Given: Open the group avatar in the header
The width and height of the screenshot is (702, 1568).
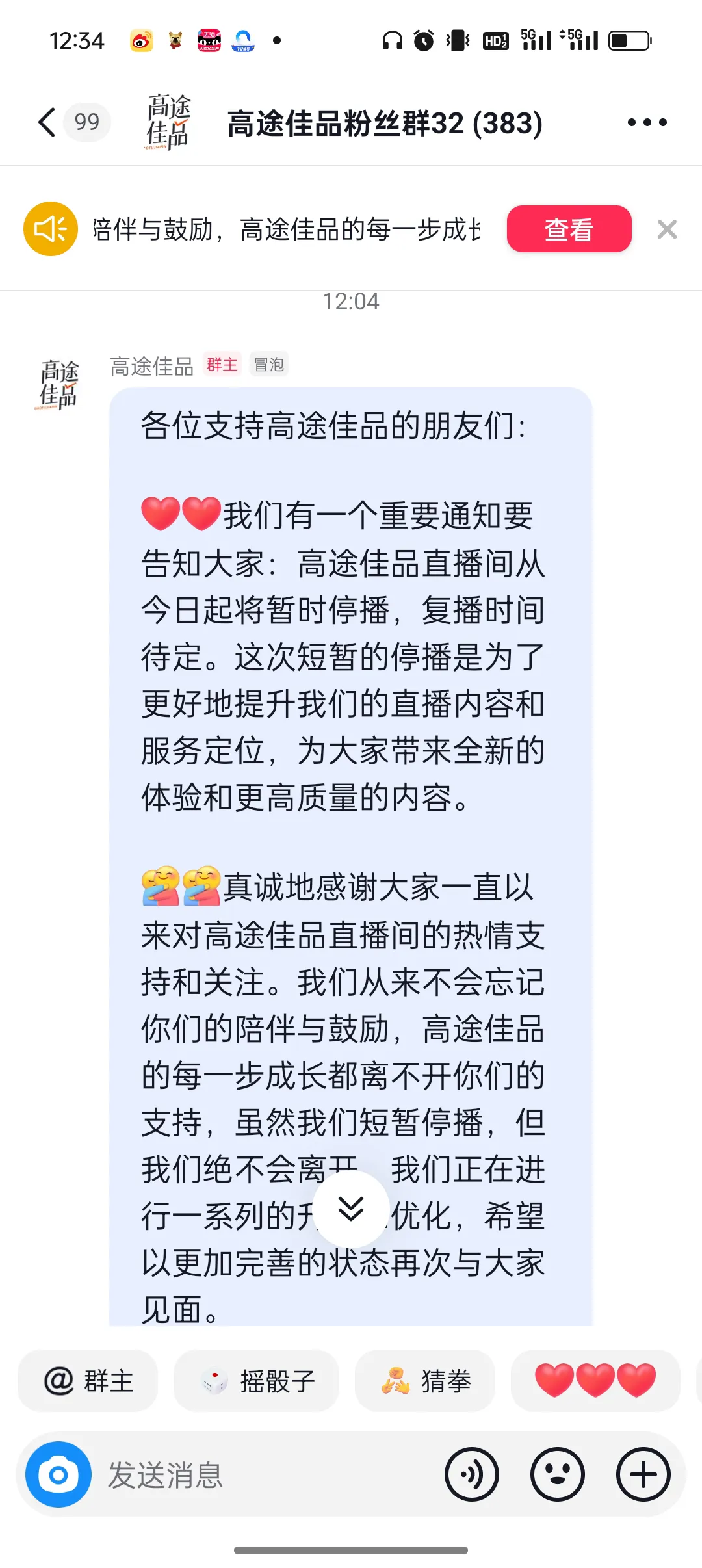Looking at the screenshot, I should click(168, 122).
